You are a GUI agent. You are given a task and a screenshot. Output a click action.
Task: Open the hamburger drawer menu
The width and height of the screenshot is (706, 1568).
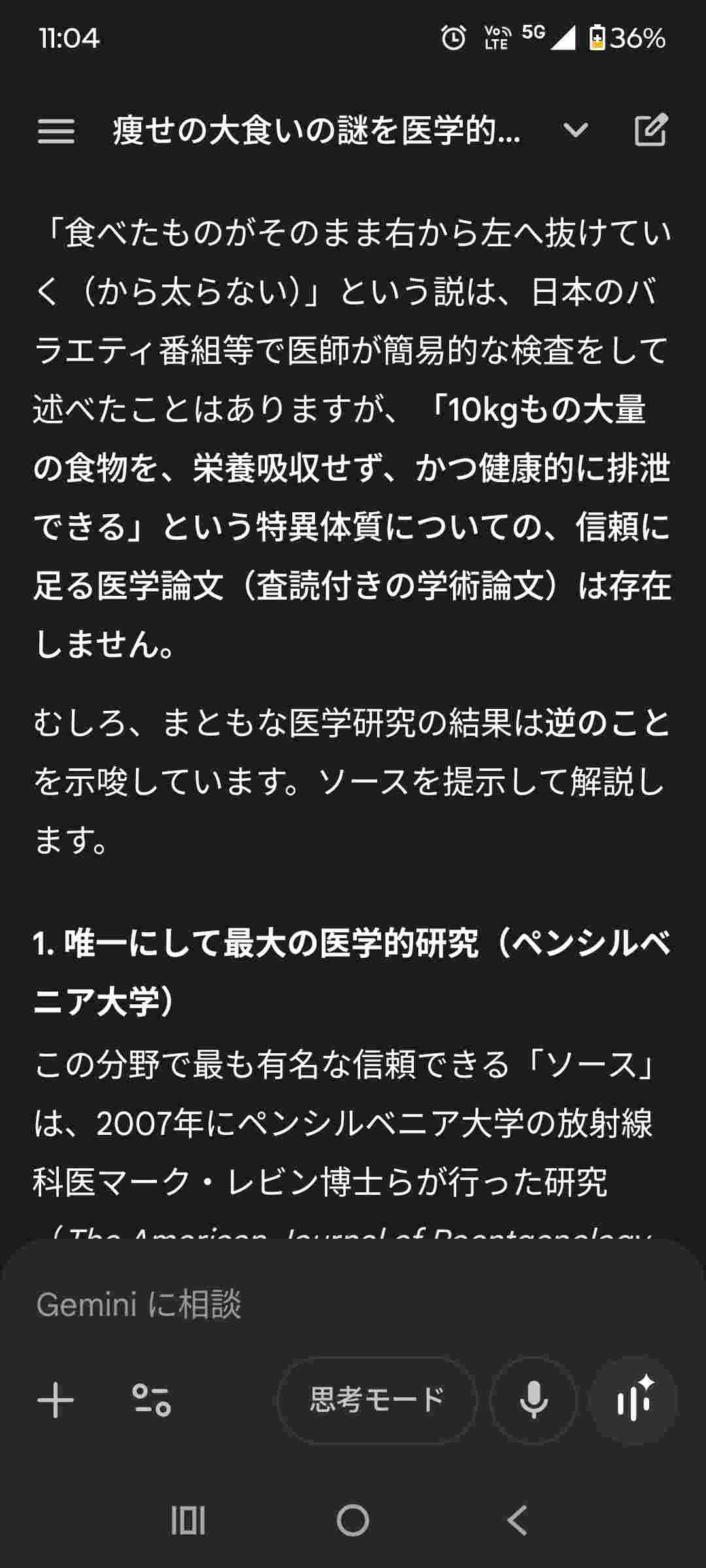56,131
